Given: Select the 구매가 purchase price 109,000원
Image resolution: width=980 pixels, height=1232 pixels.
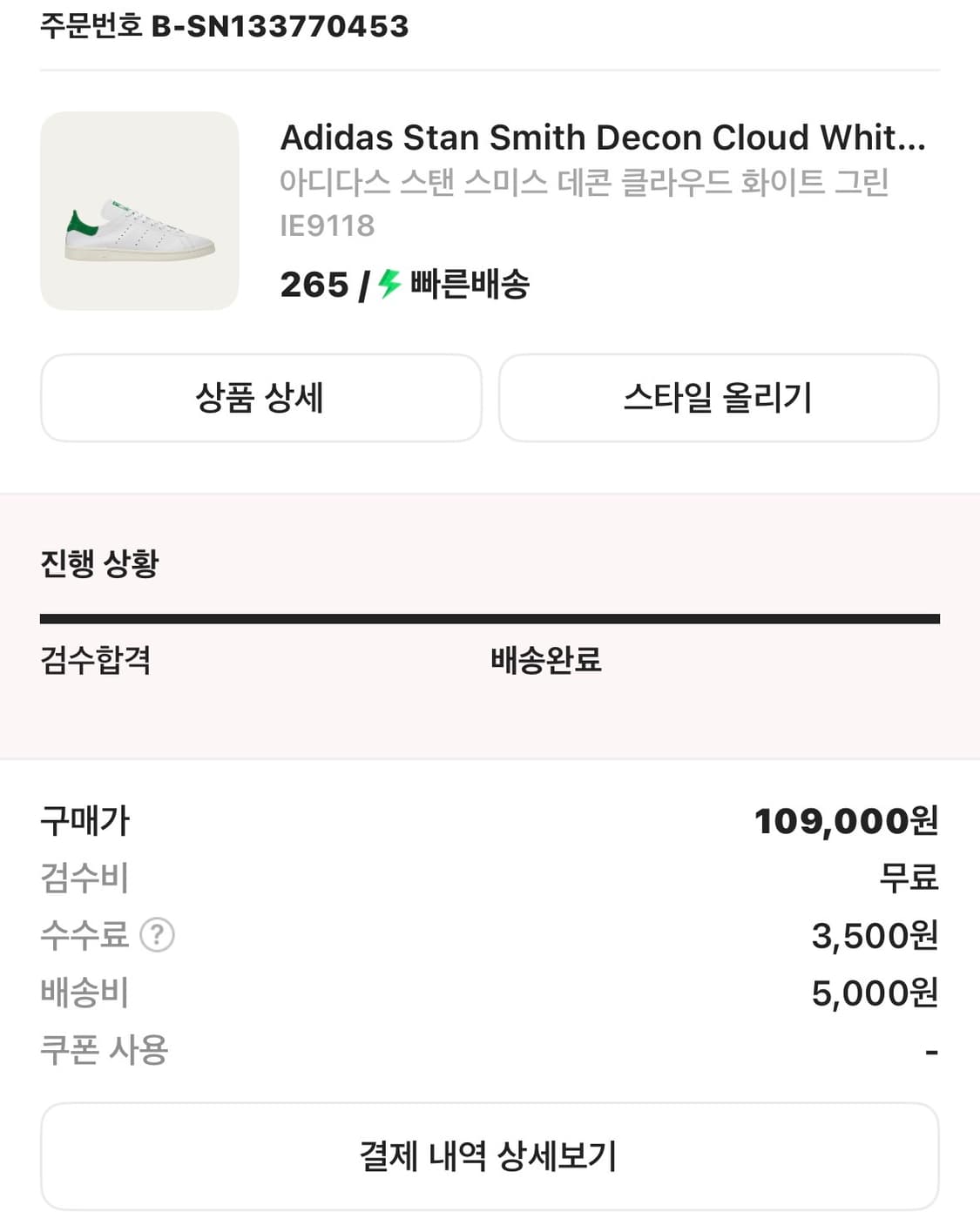Looking at the screenshot, I should (x=841, y=819).
